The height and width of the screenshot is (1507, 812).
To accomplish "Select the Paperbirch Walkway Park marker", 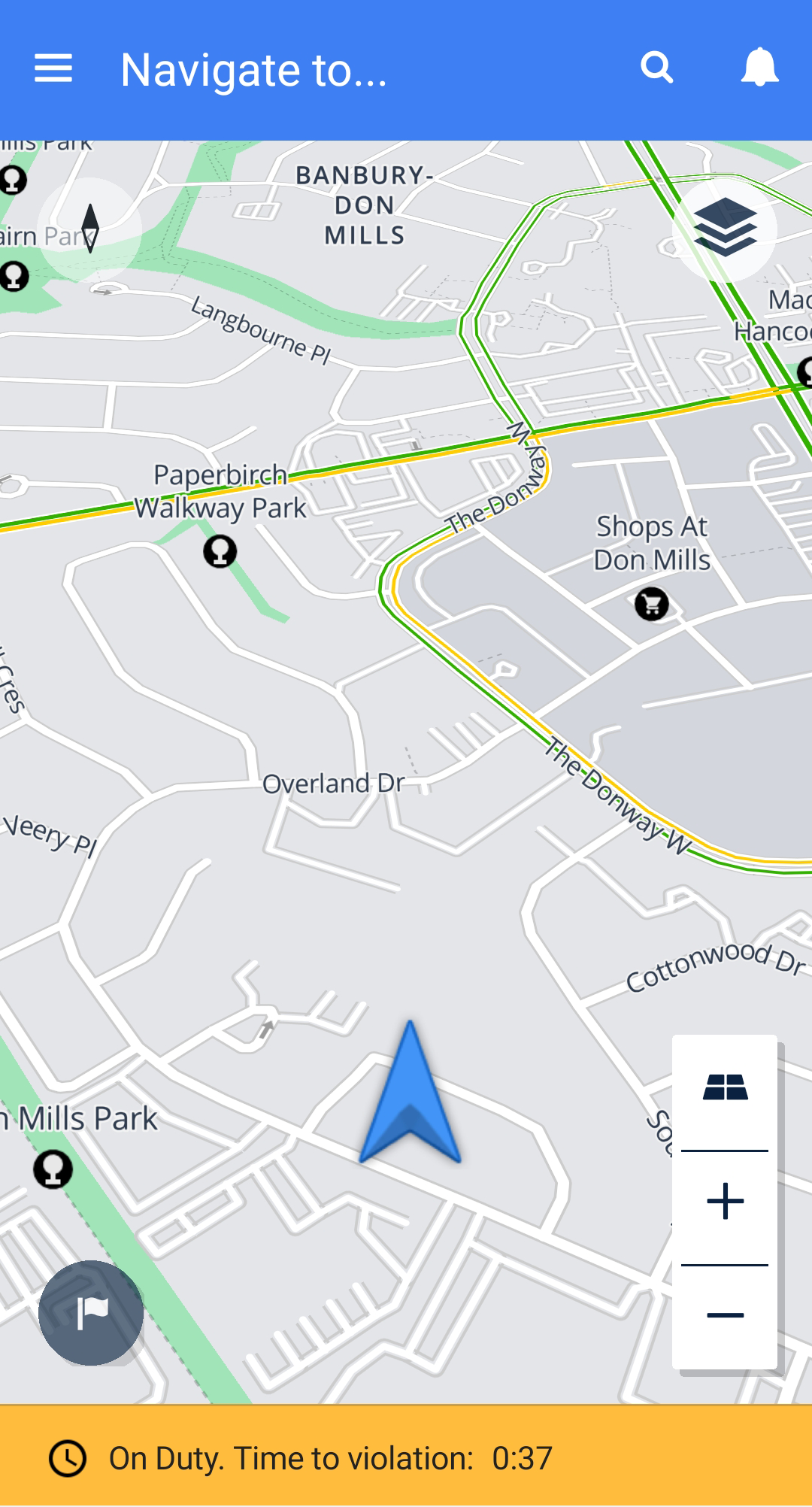I will (220, 551).
